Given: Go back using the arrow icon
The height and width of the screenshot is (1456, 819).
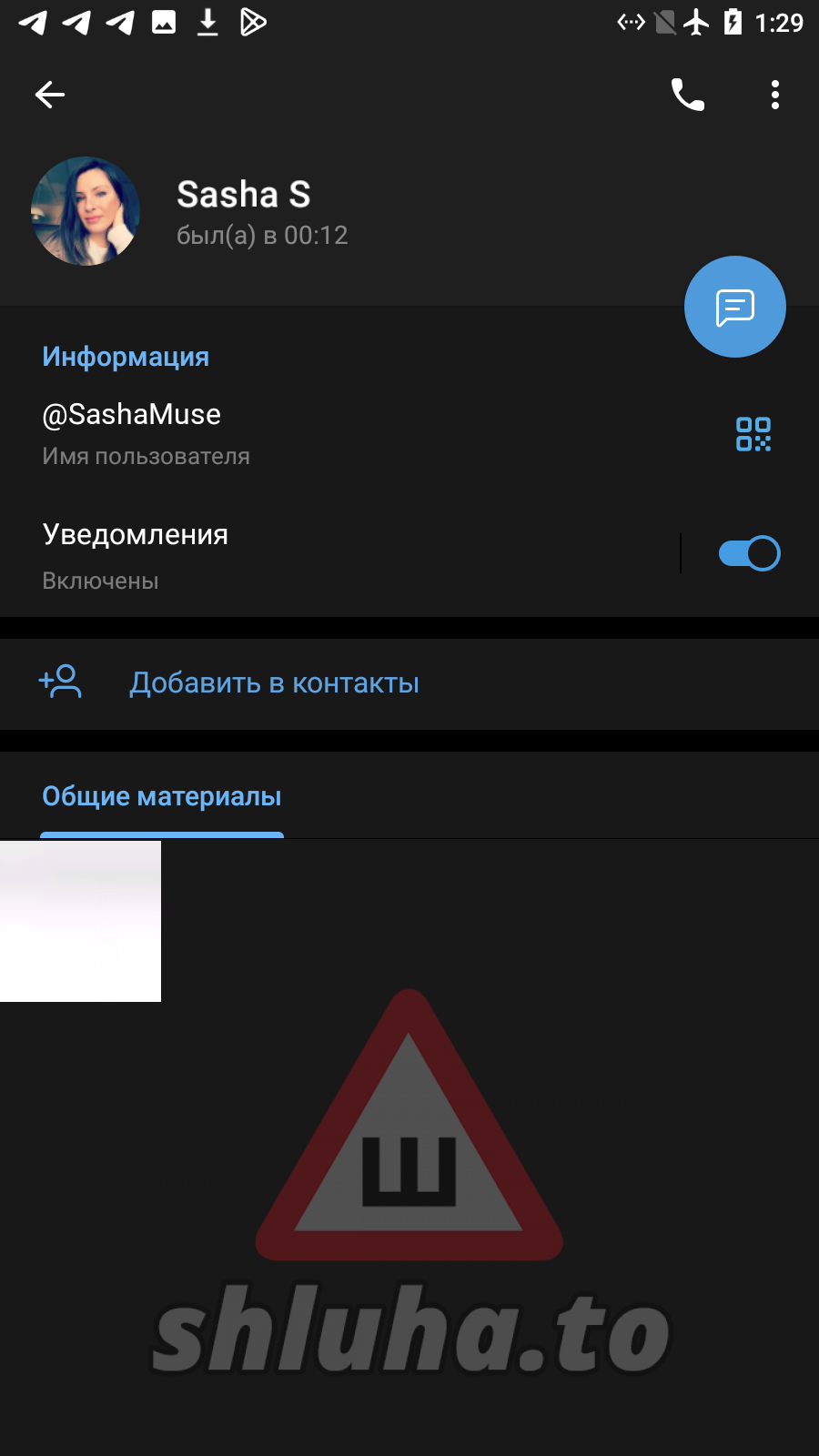Looking at the screenshot, I should [50, 95].
